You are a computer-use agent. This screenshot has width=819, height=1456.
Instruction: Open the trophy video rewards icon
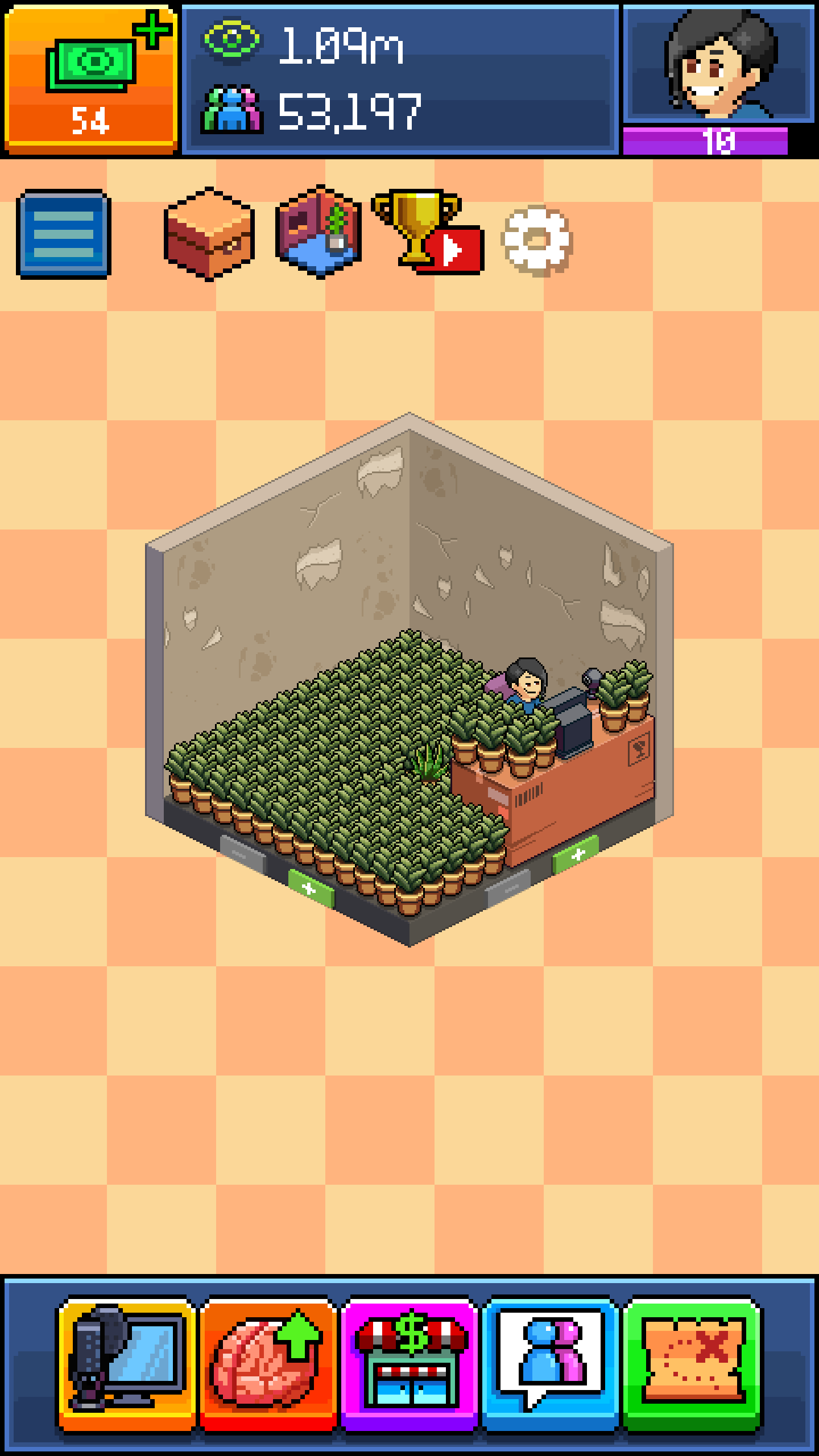click(428, 232)
